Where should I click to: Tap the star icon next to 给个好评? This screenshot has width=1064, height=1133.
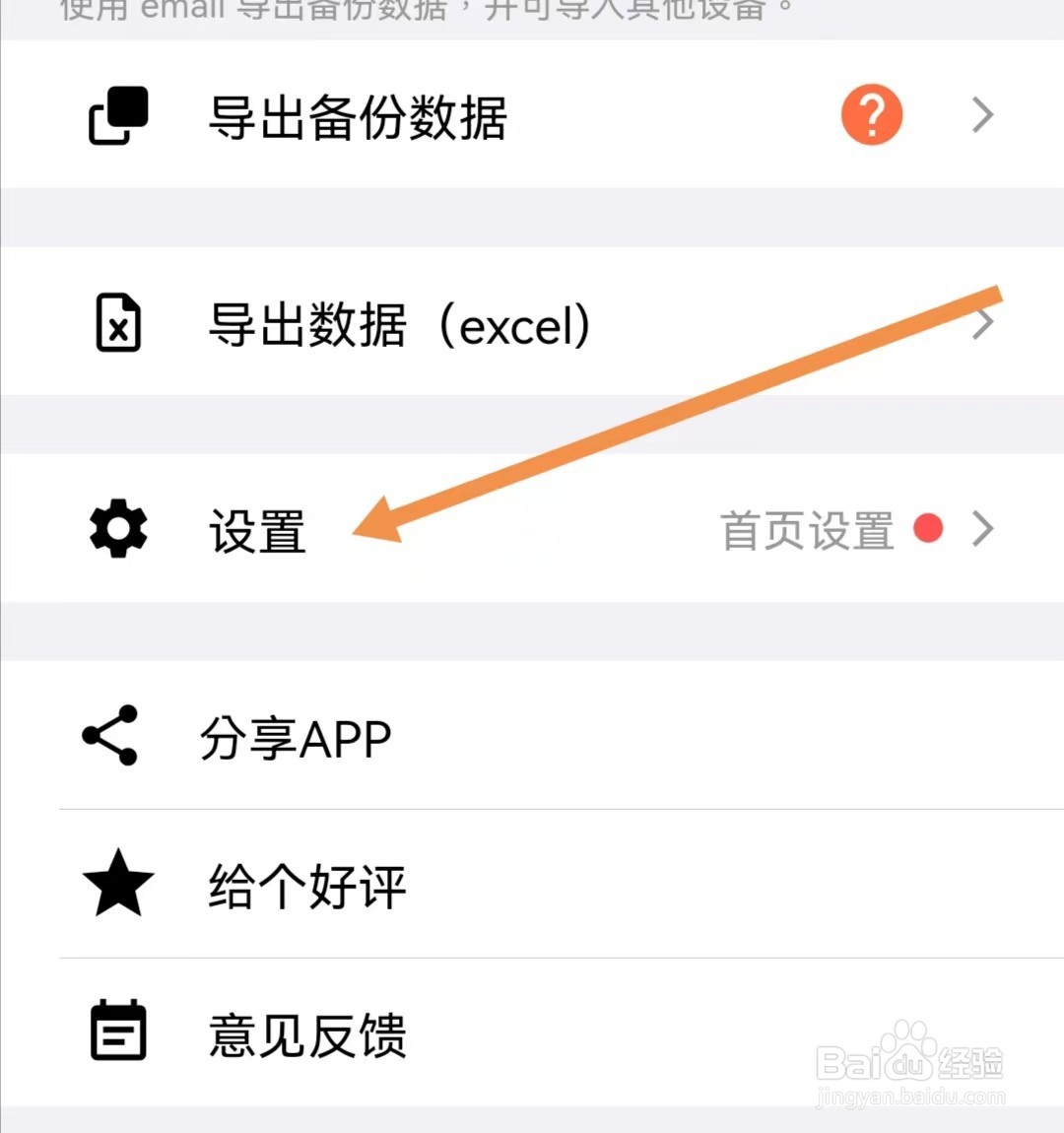[117, 885]
